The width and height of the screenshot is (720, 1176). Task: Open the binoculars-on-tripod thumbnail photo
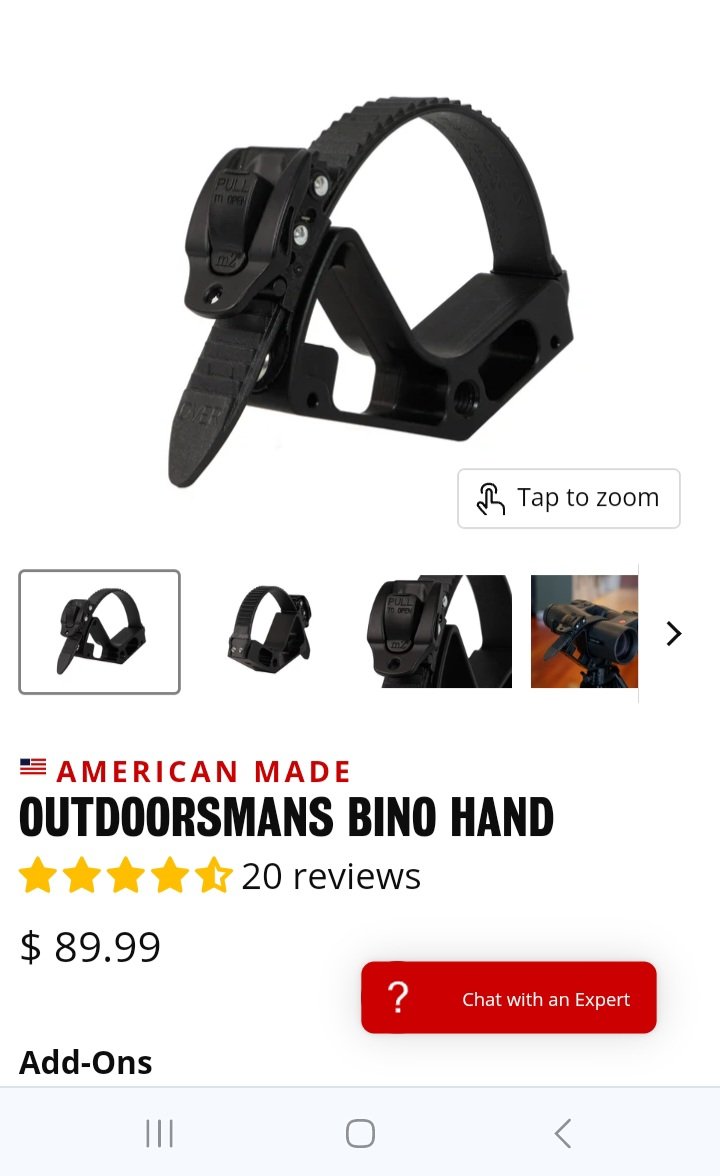click(x=584, y=632)
